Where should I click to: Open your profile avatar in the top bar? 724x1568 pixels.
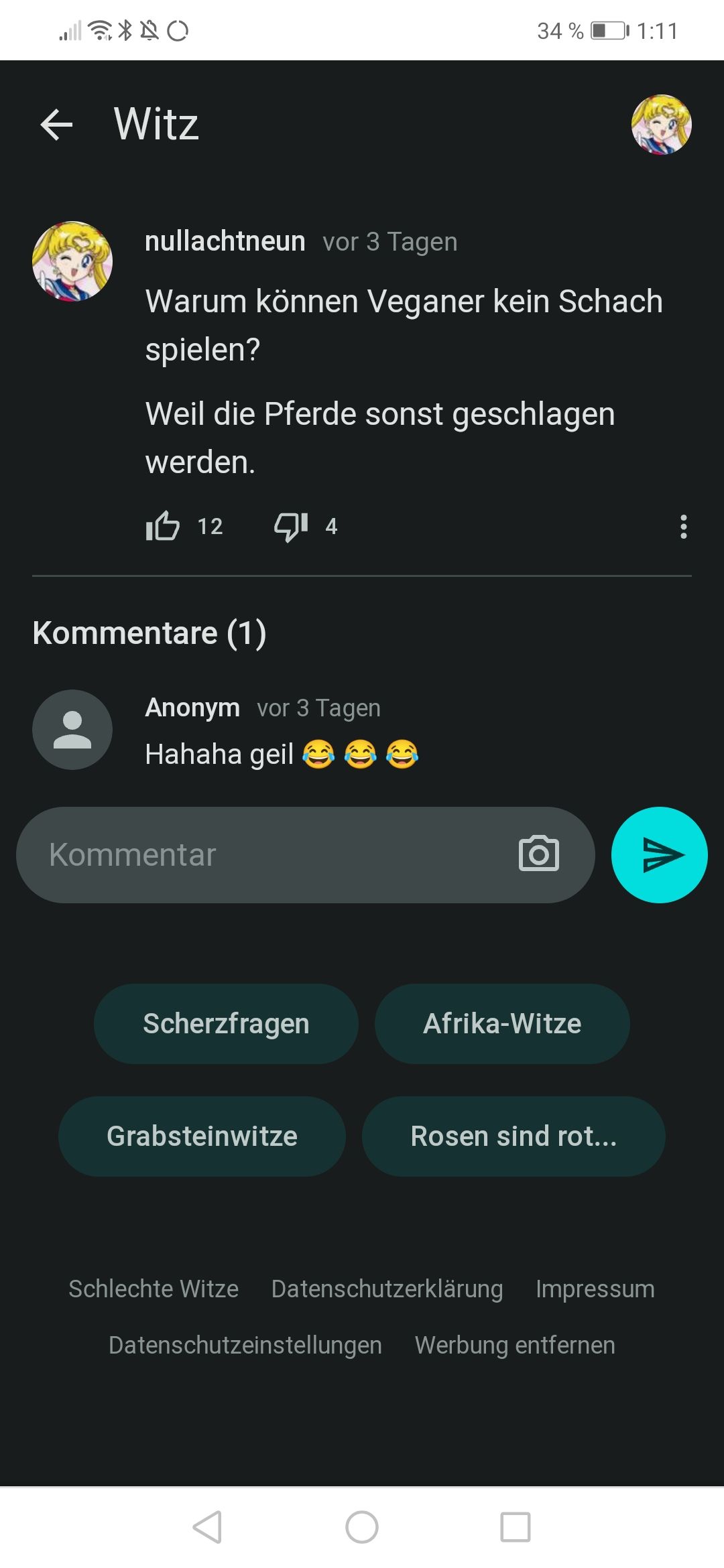tap(661, 125)
